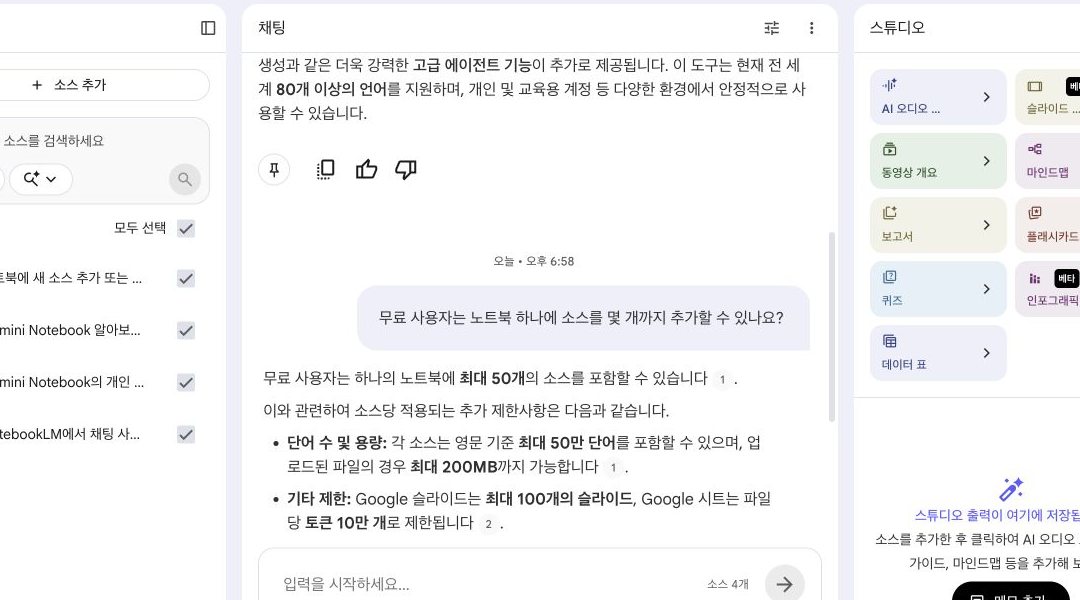Open the search mode dropdown with sparkle icon

click(x=41, y=179)
